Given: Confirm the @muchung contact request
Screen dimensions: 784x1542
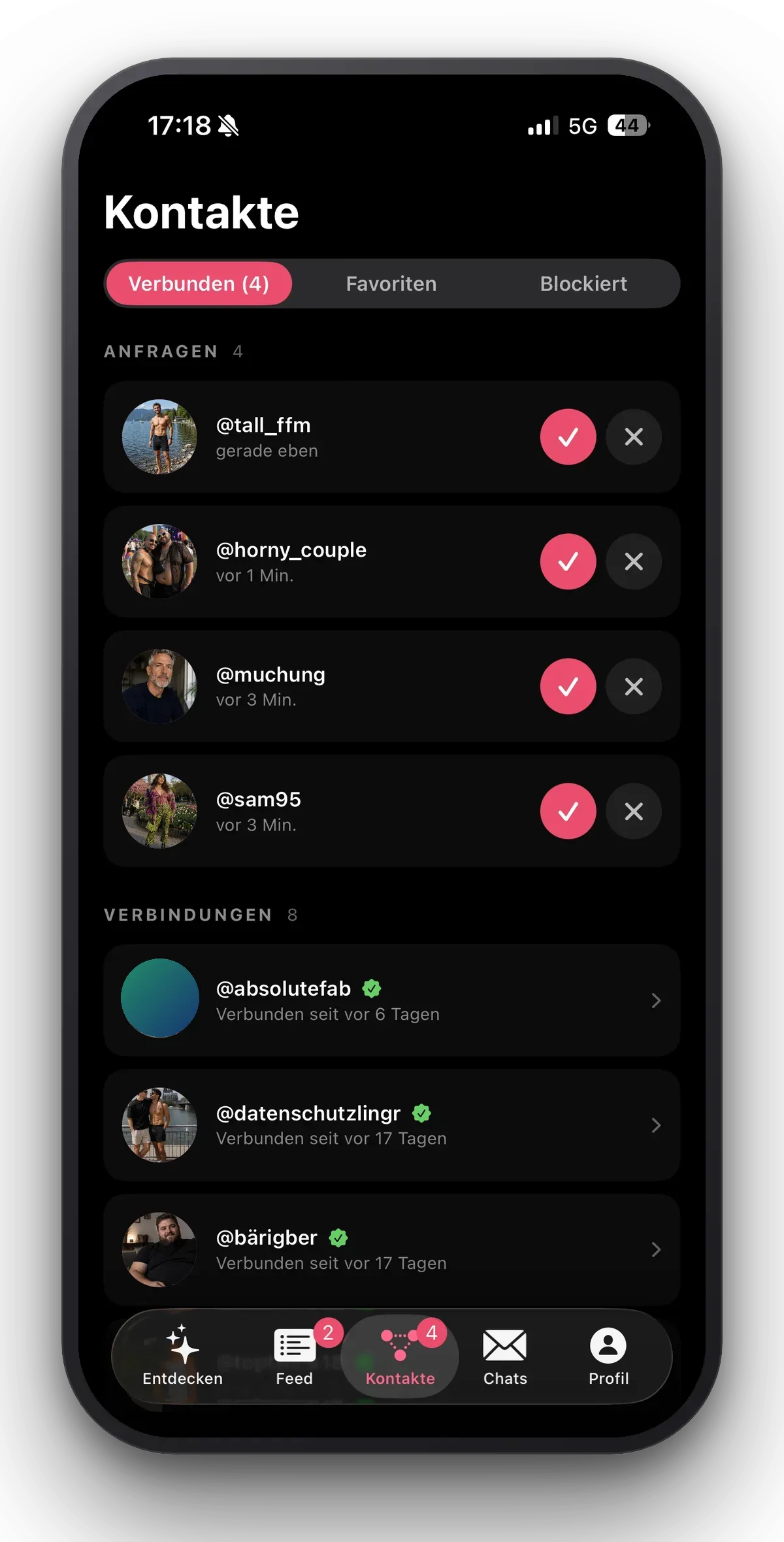Looking at the screenshot, I should (568, 686).
